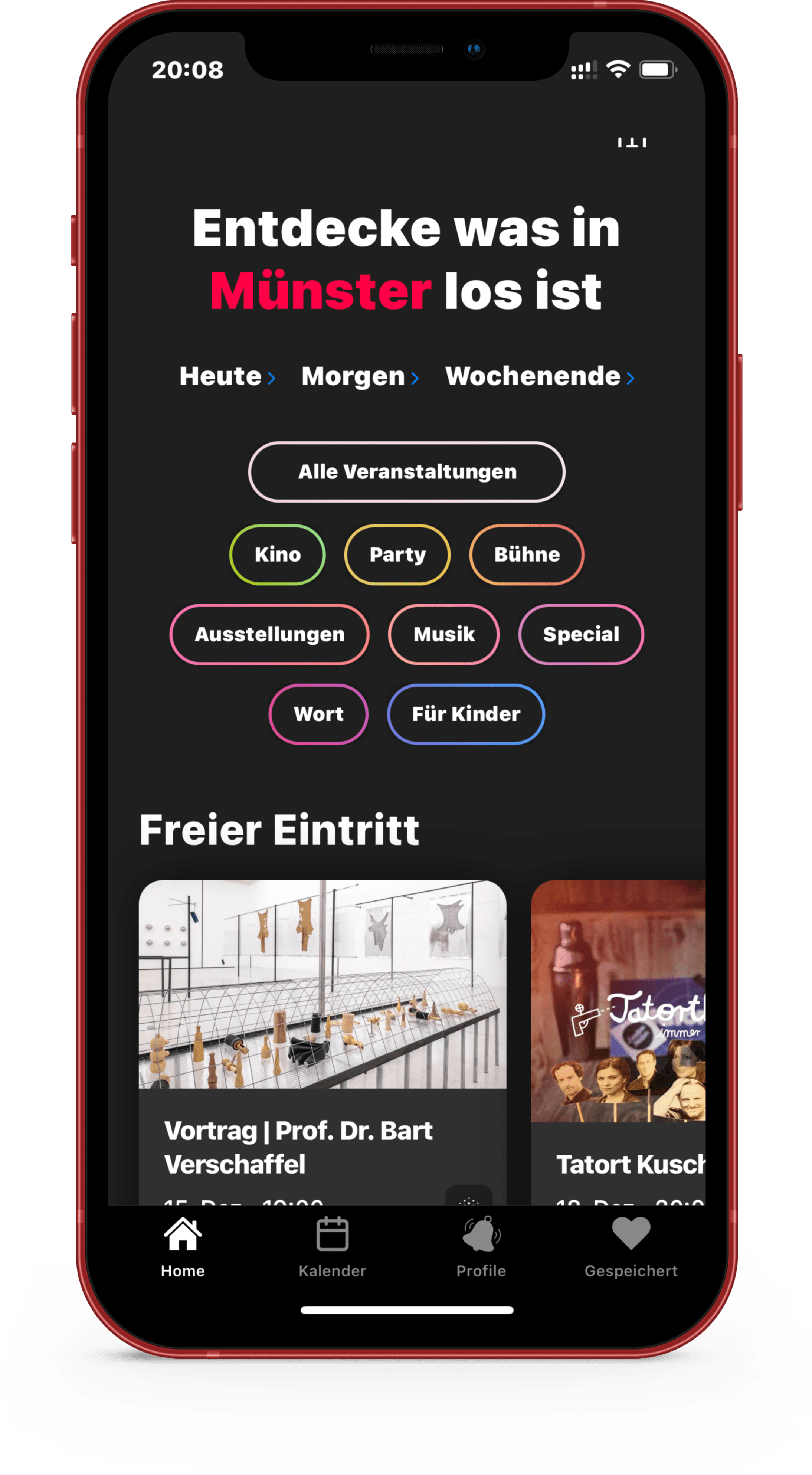Select the Kino category chip

(x=278, y=554)
